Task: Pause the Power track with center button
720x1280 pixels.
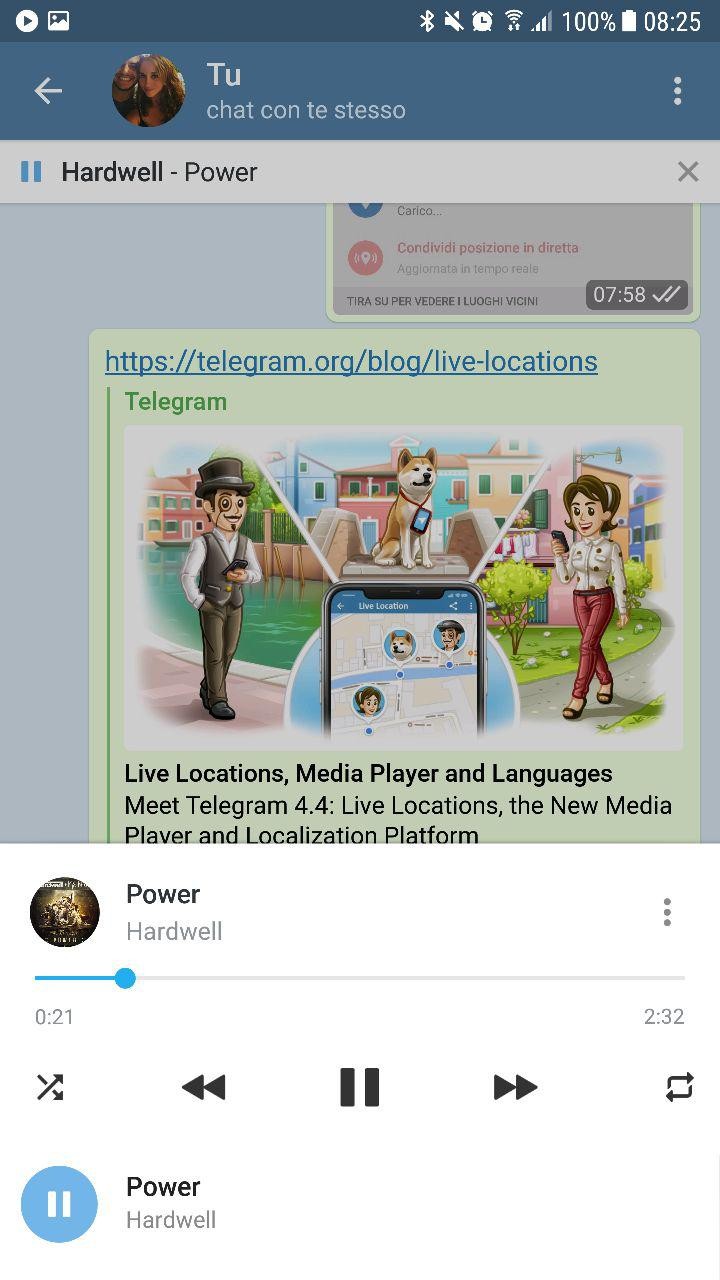Action: click(x=360, y=1087)
